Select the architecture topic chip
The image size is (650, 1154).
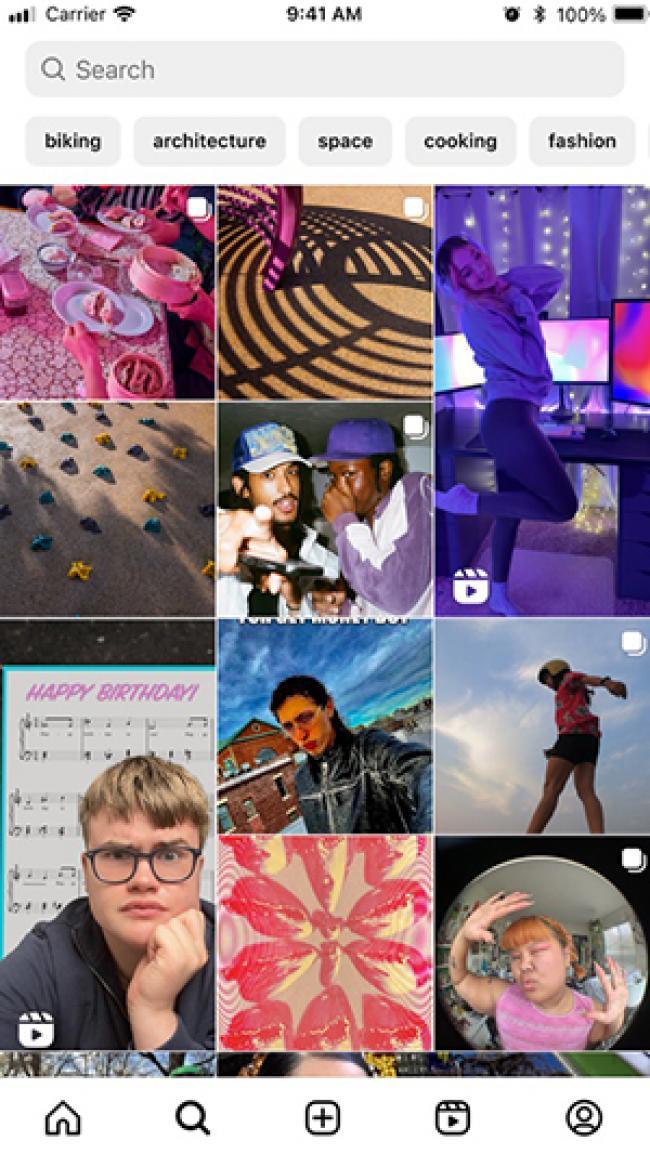coord(209,141)
